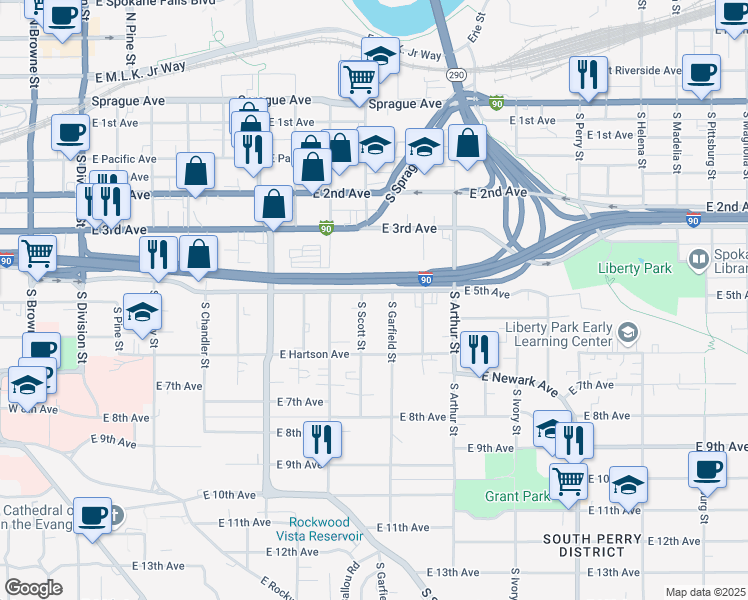Image resolution: width=748 pixels, height=600 pixels.
Task: Open the shopping cart marker near S Browne St
Action: coord(37,253)
